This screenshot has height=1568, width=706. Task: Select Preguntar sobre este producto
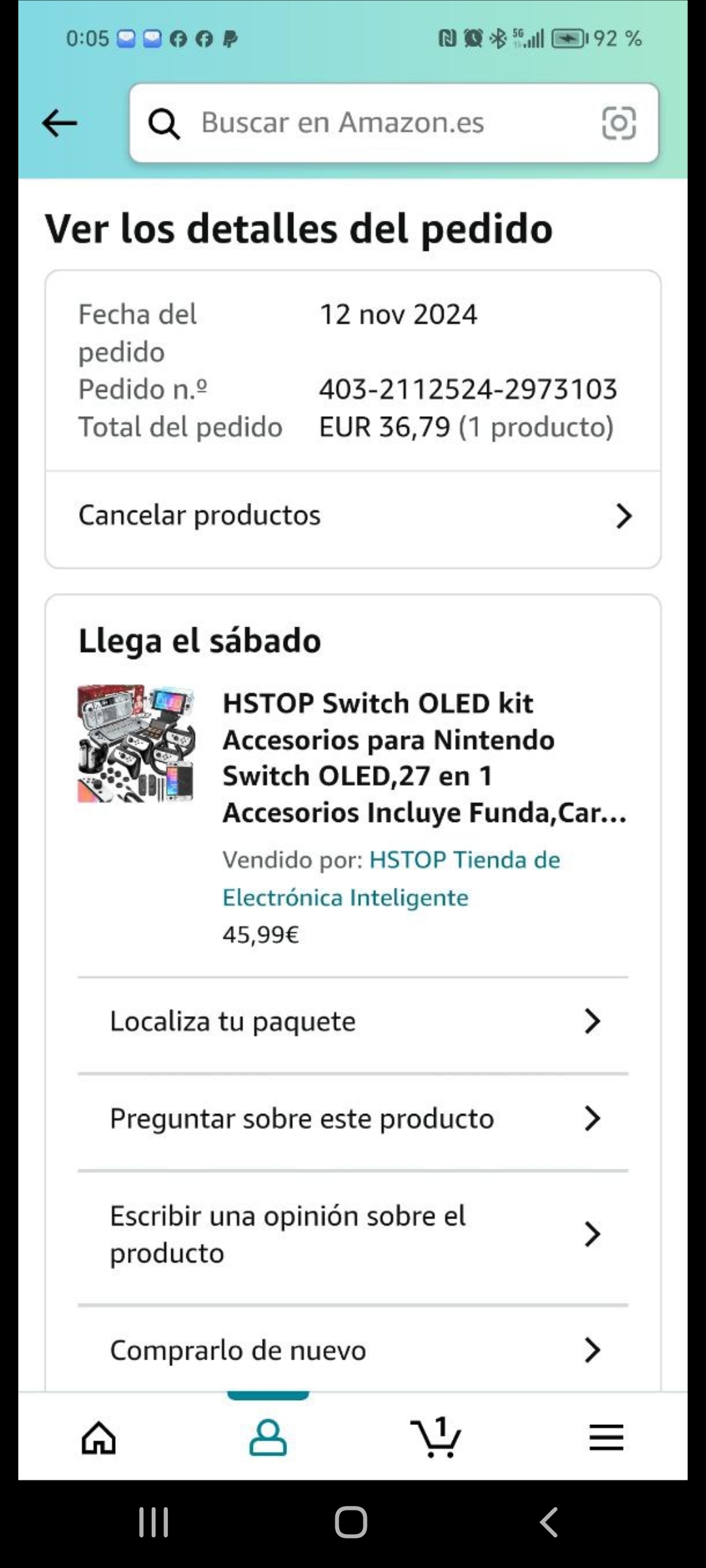click(x=353, y=1119)
